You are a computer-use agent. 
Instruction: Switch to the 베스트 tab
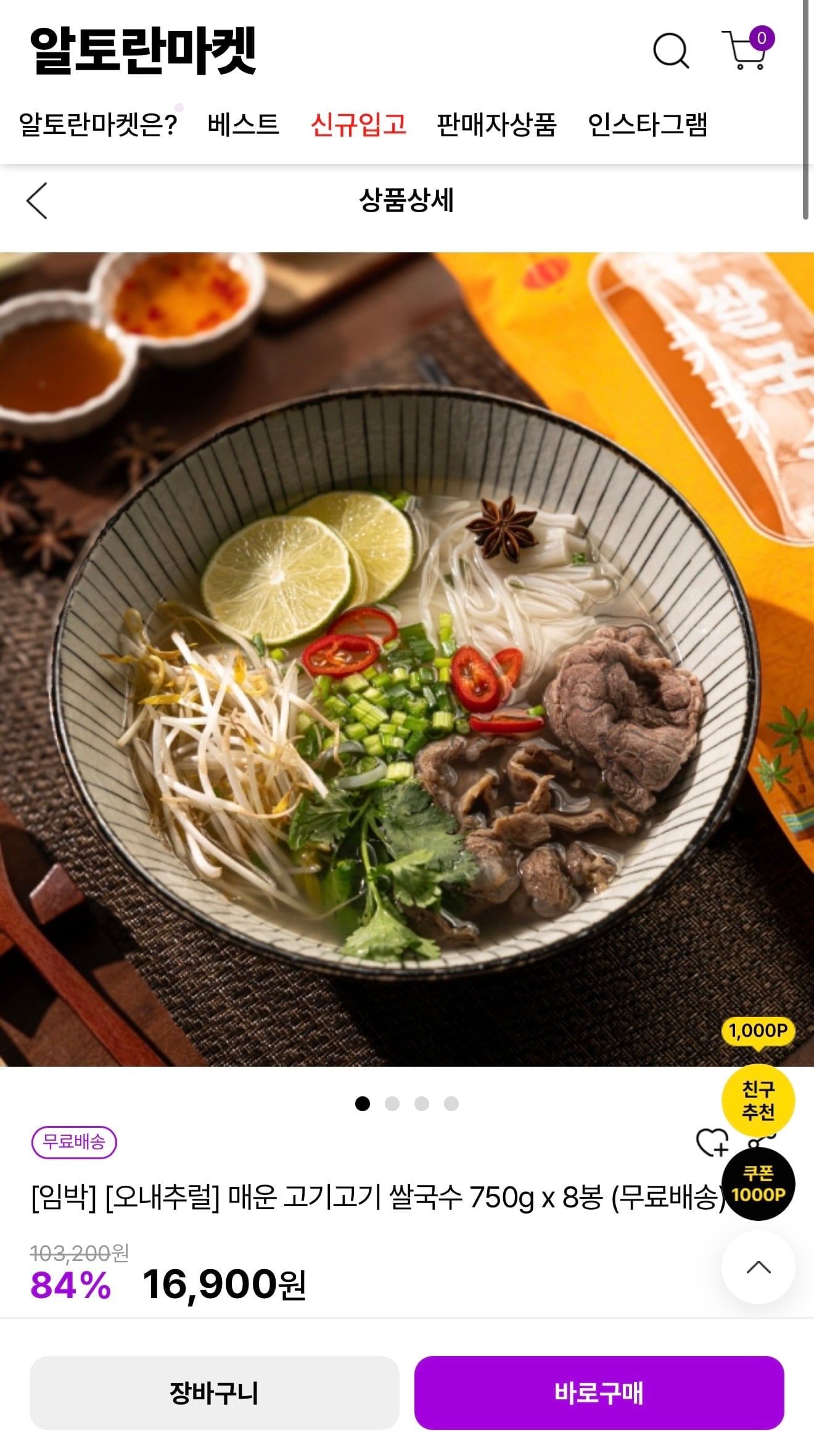[x=244, y=125]
